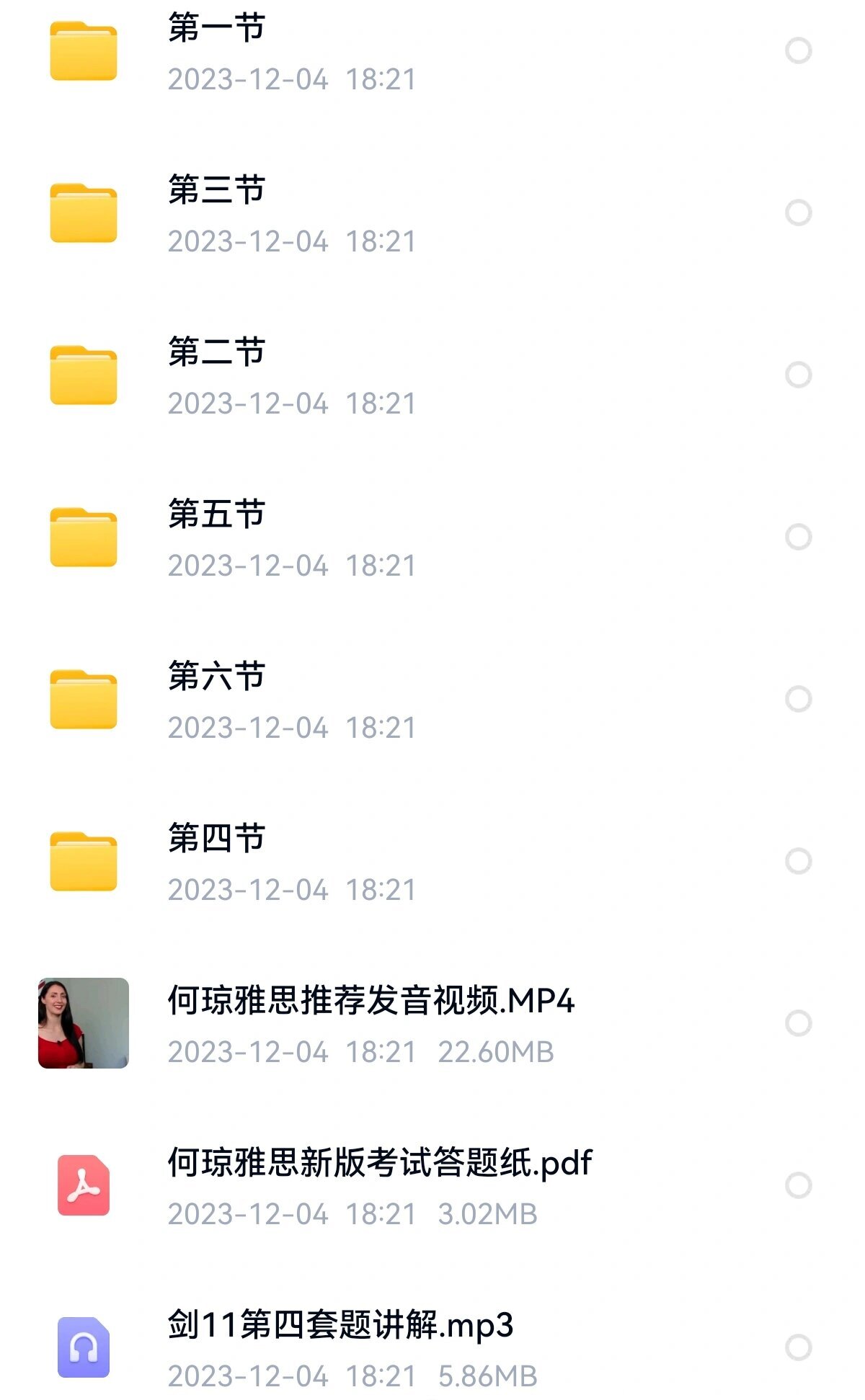The height and width of the screenshot is (1400, 865).
Task: Select the checkbox for 第三节
Action: coord(798,213)
